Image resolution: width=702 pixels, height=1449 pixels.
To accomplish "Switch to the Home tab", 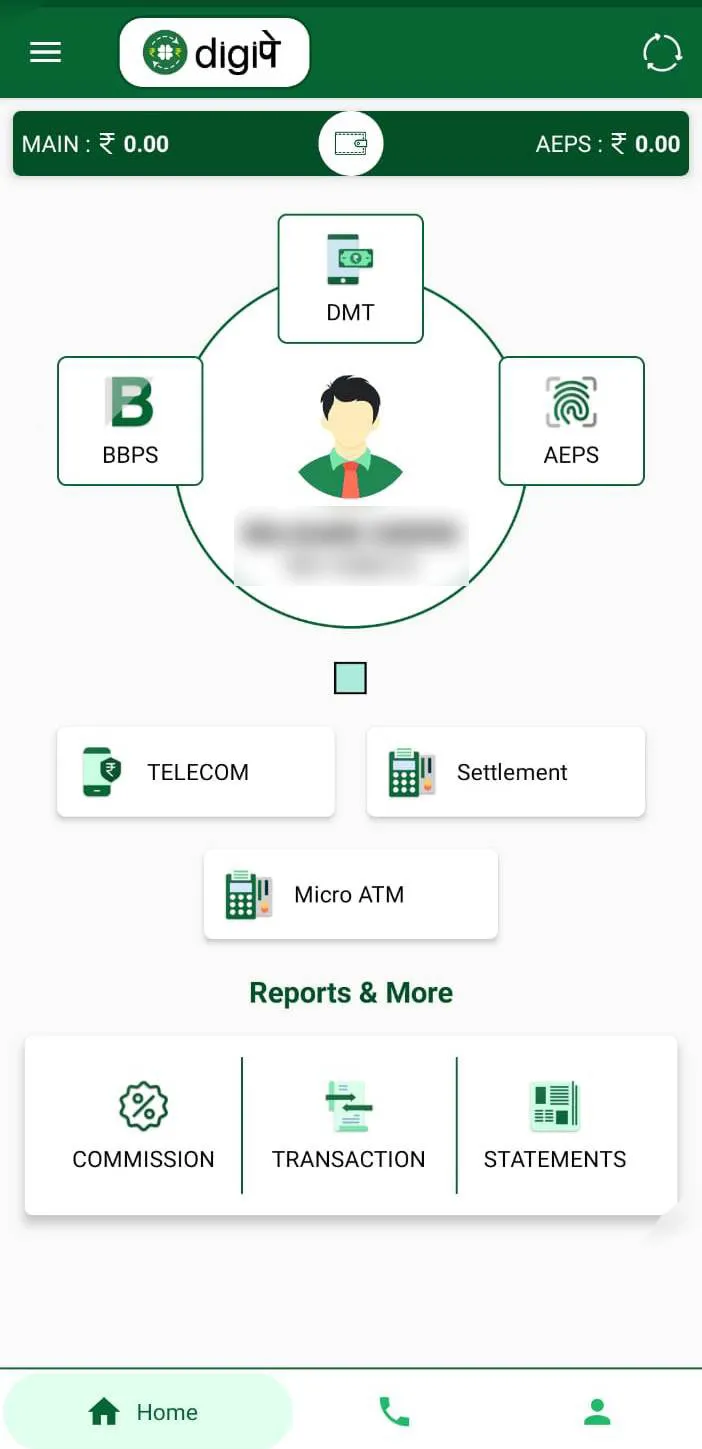I will pyautogui.click(x=146, y=1411).
